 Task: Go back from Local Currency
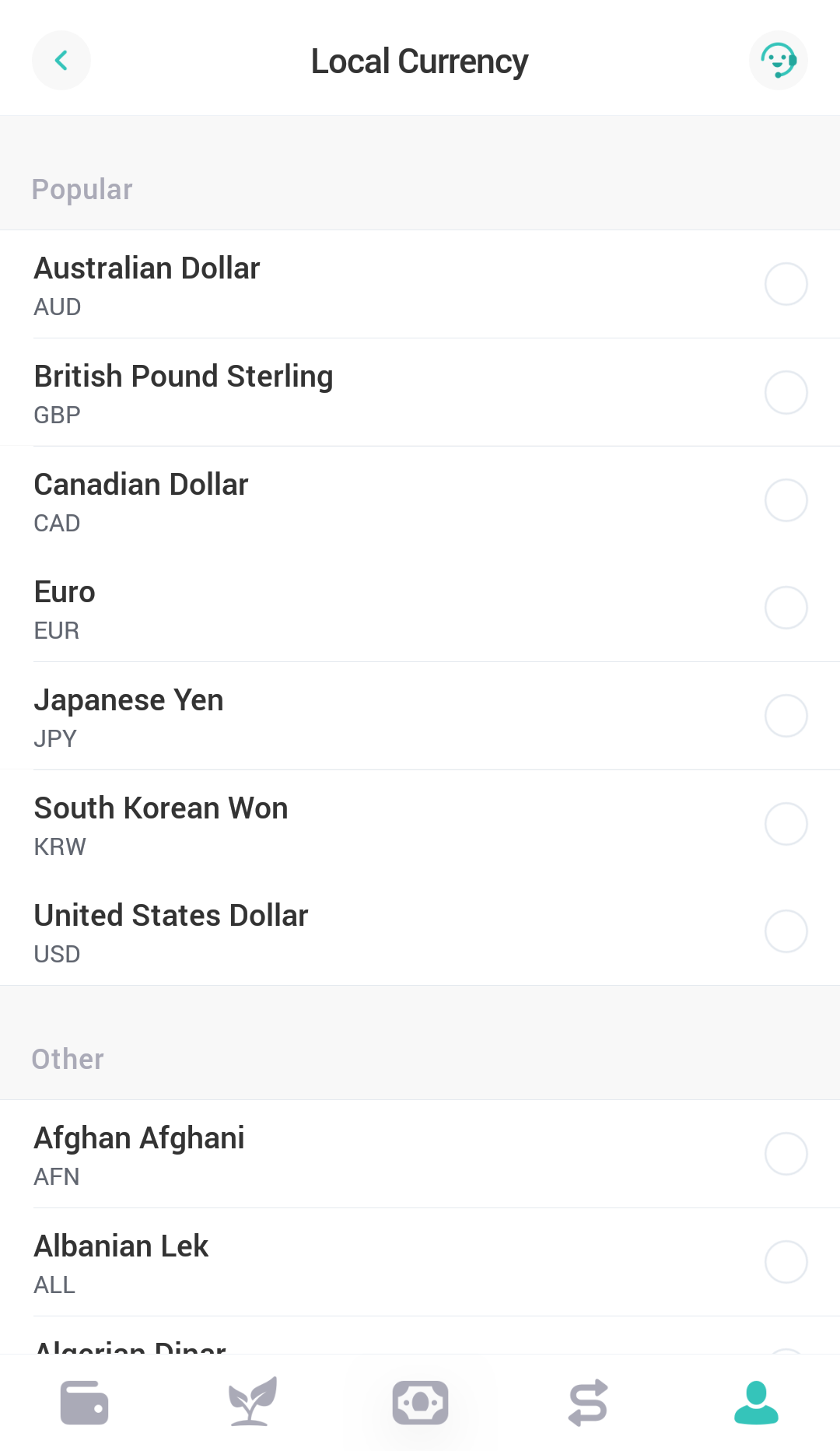coord(61,61)
